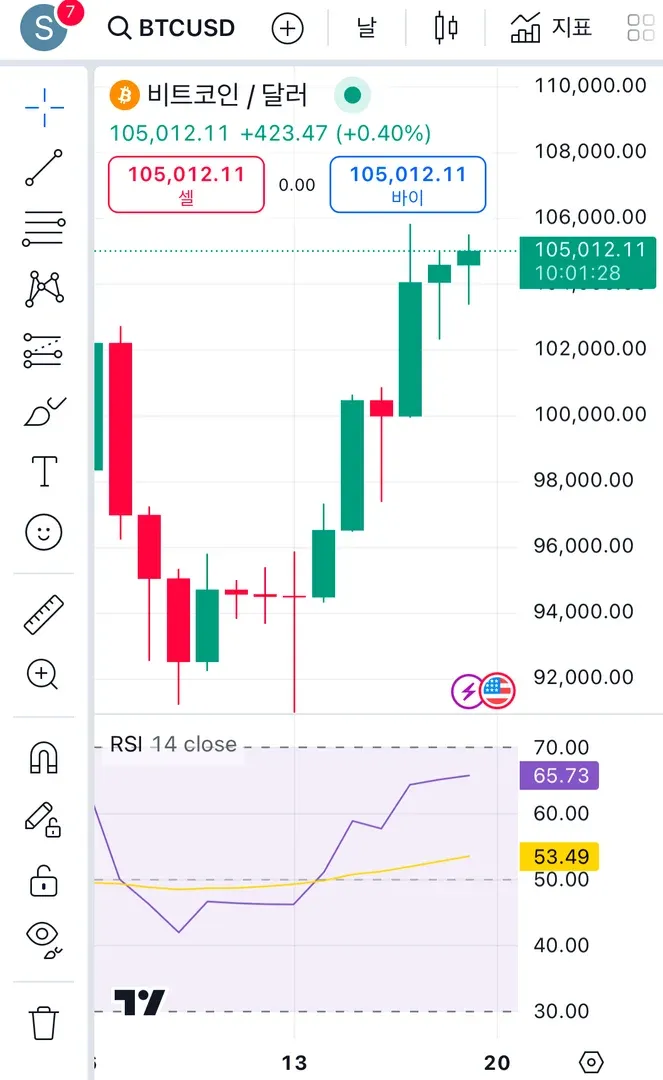
Task: Remove drawings with the trash icon
Action: click(x=44, y=1023)
